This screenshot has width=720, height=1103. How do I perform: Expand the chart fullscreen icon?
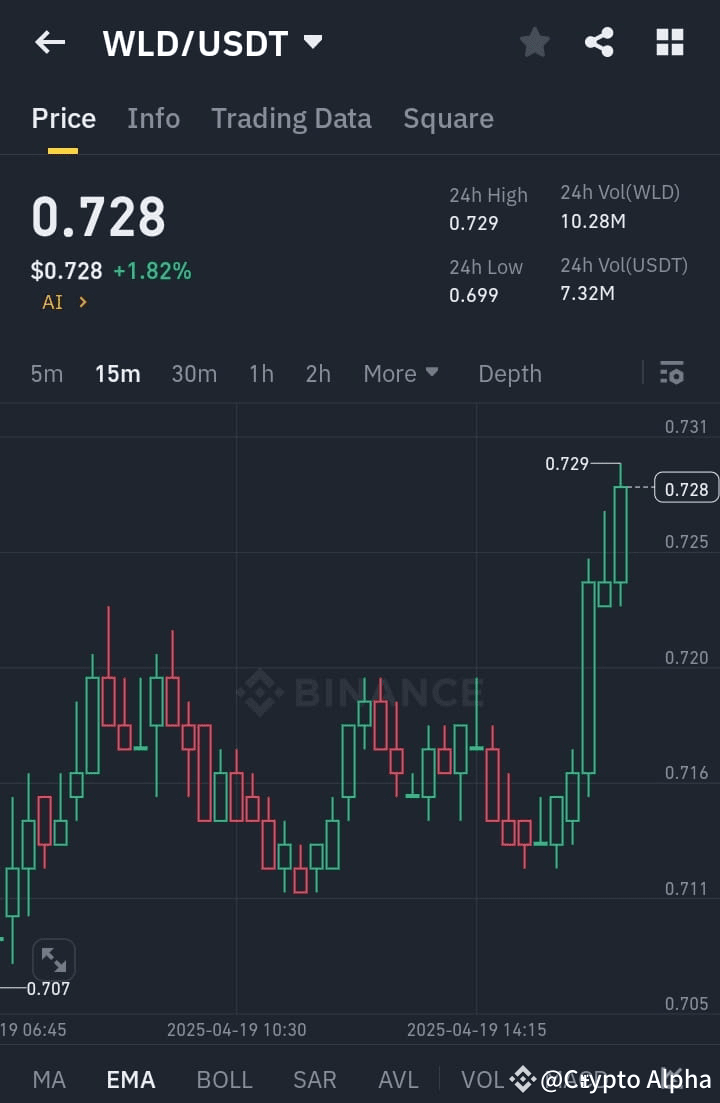pyautogui.click(x=54, y=958)
